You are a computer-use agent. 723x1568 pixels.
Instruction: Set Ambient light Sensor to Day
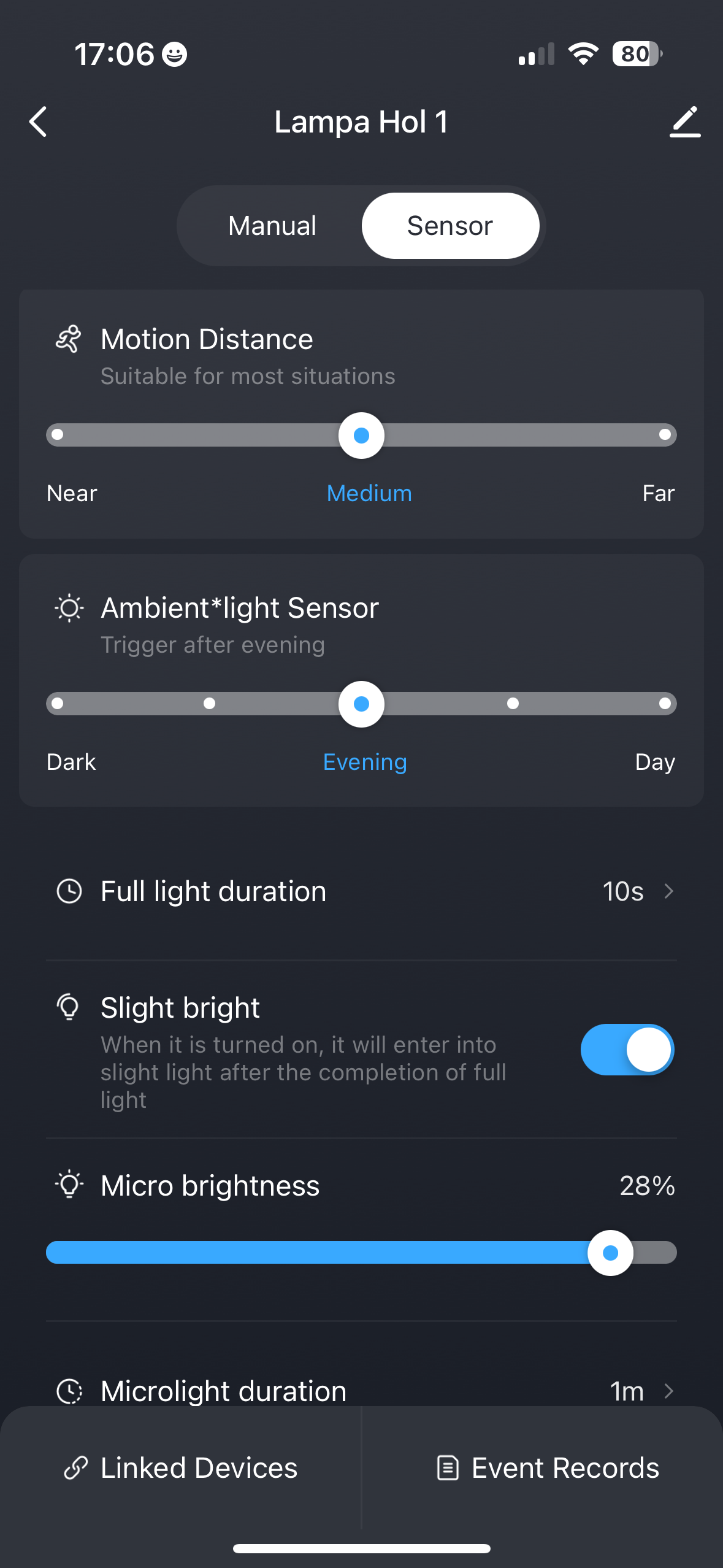point(665,704)
